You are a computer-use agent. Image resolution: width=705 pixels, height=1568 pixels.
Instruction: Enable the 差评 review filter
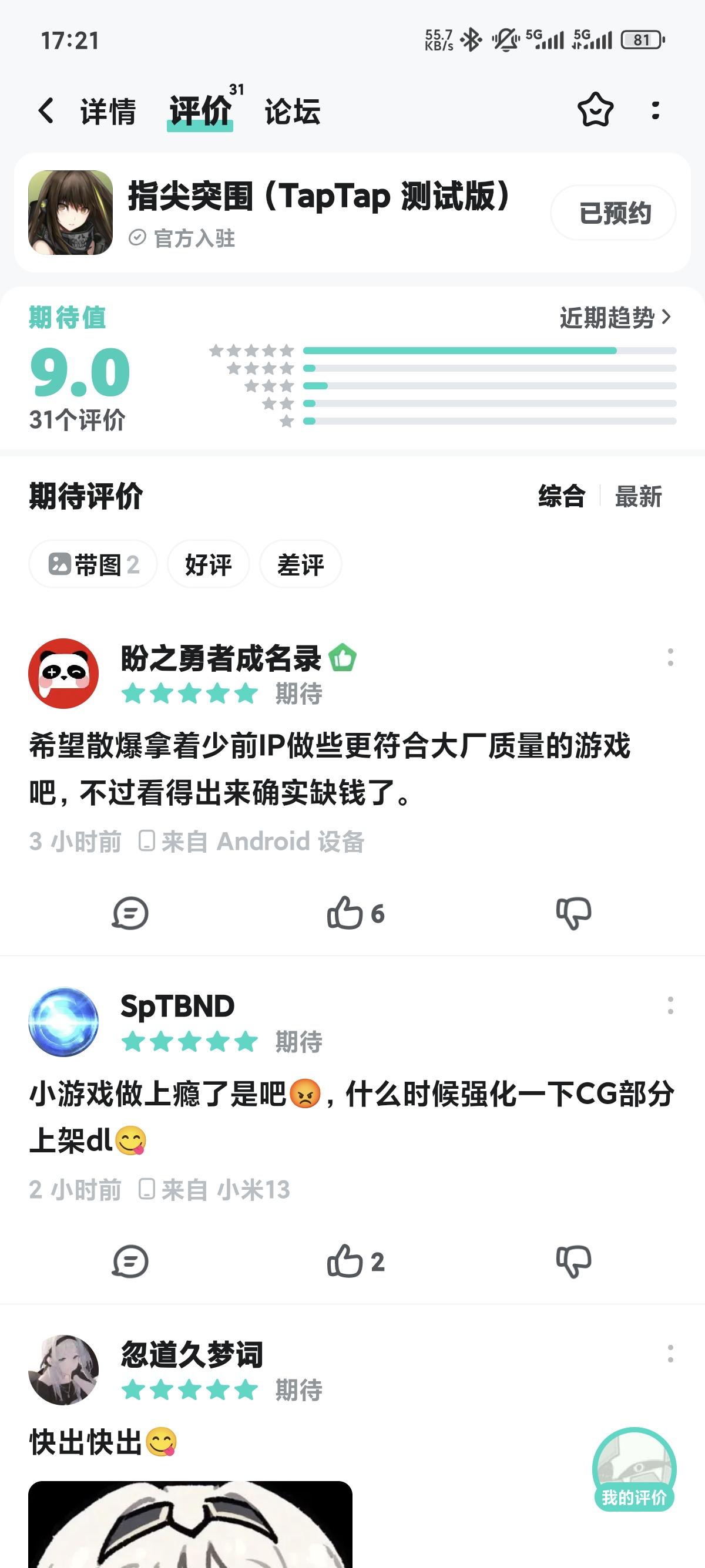point(300,564)
